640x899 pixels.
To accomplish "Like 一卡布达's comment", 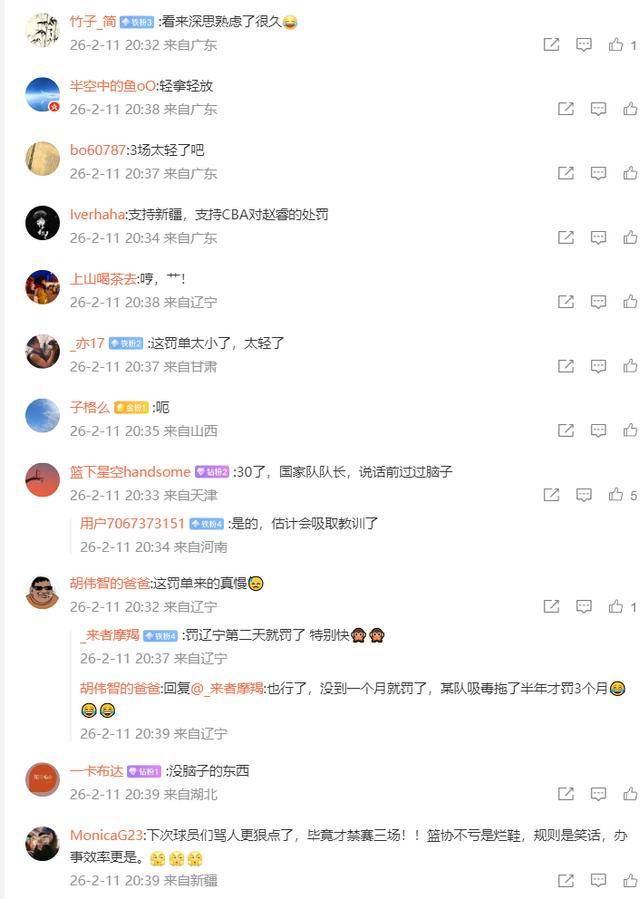I will tap(630, 794).
